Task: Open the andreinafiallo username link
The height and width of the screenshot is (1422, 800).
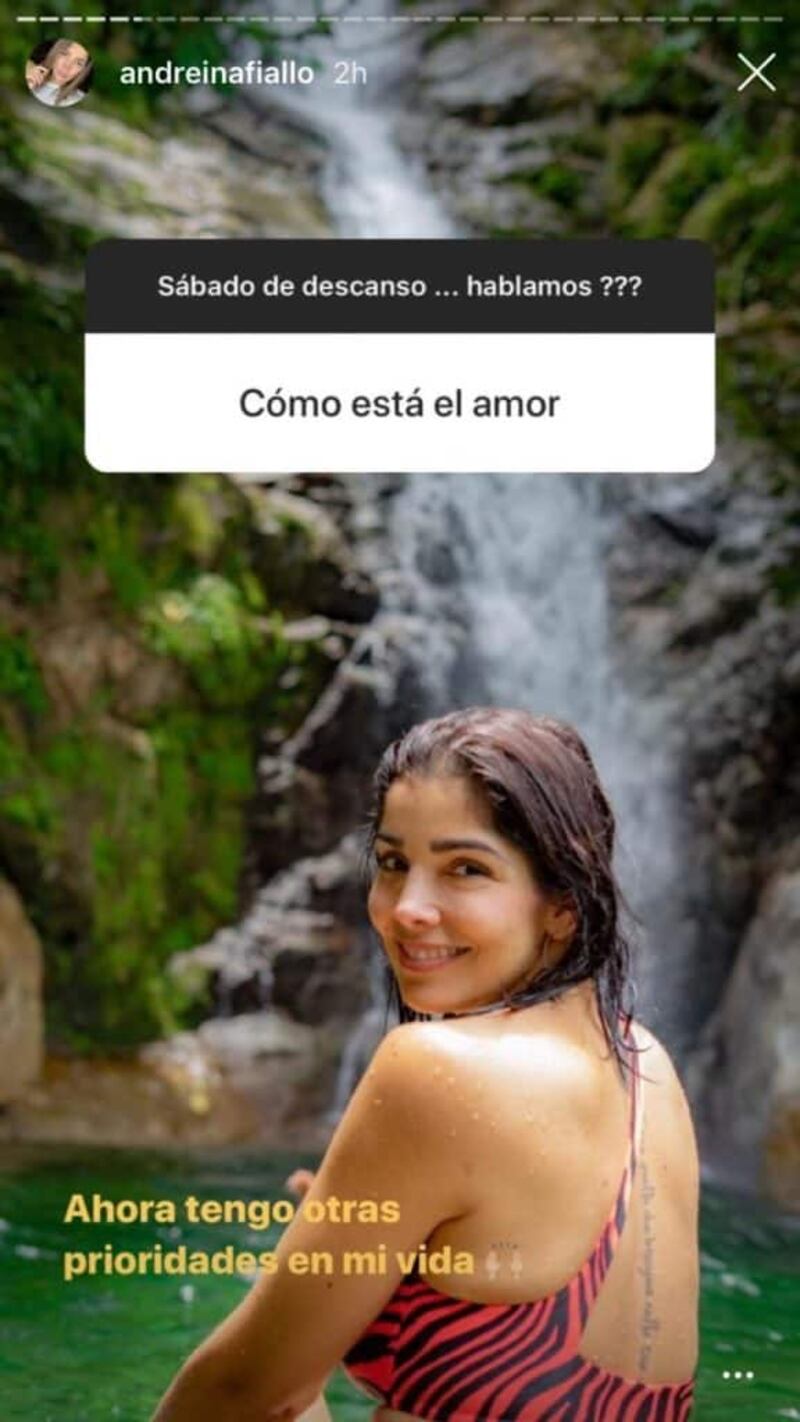Action: [x=216, y=74]
